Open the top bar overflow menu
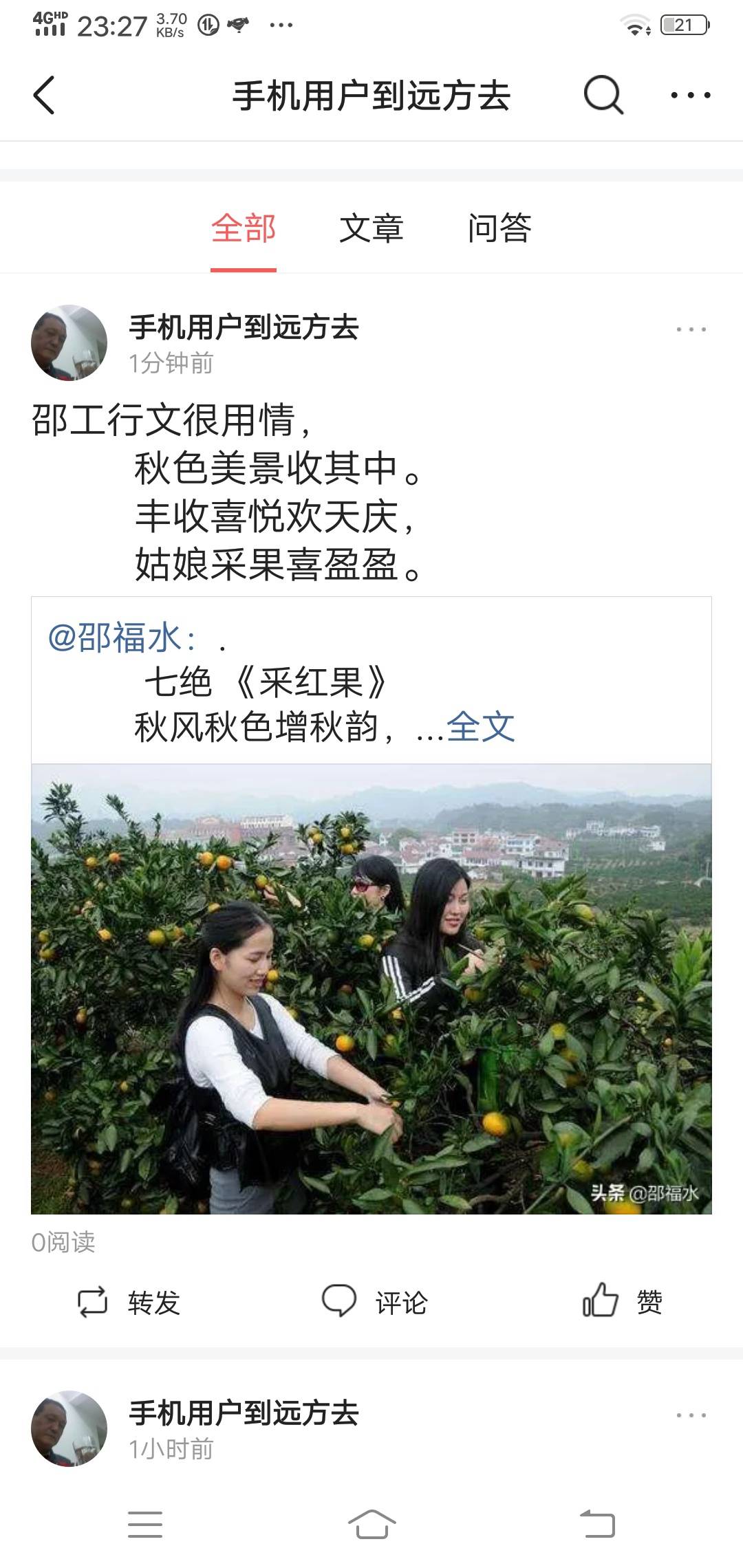 pos(691,95)
